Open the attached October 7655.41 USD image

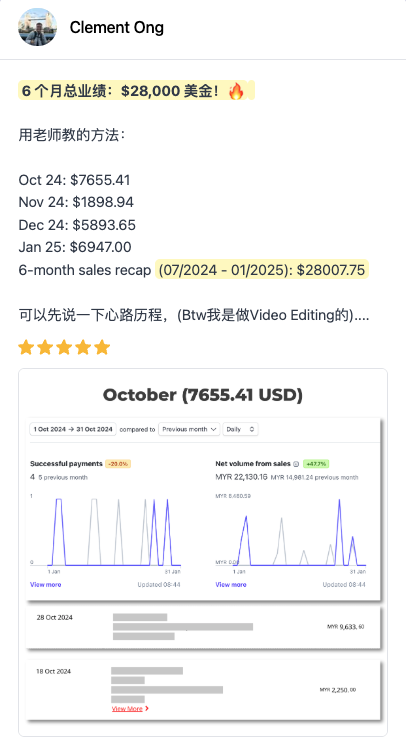point(203,552)
